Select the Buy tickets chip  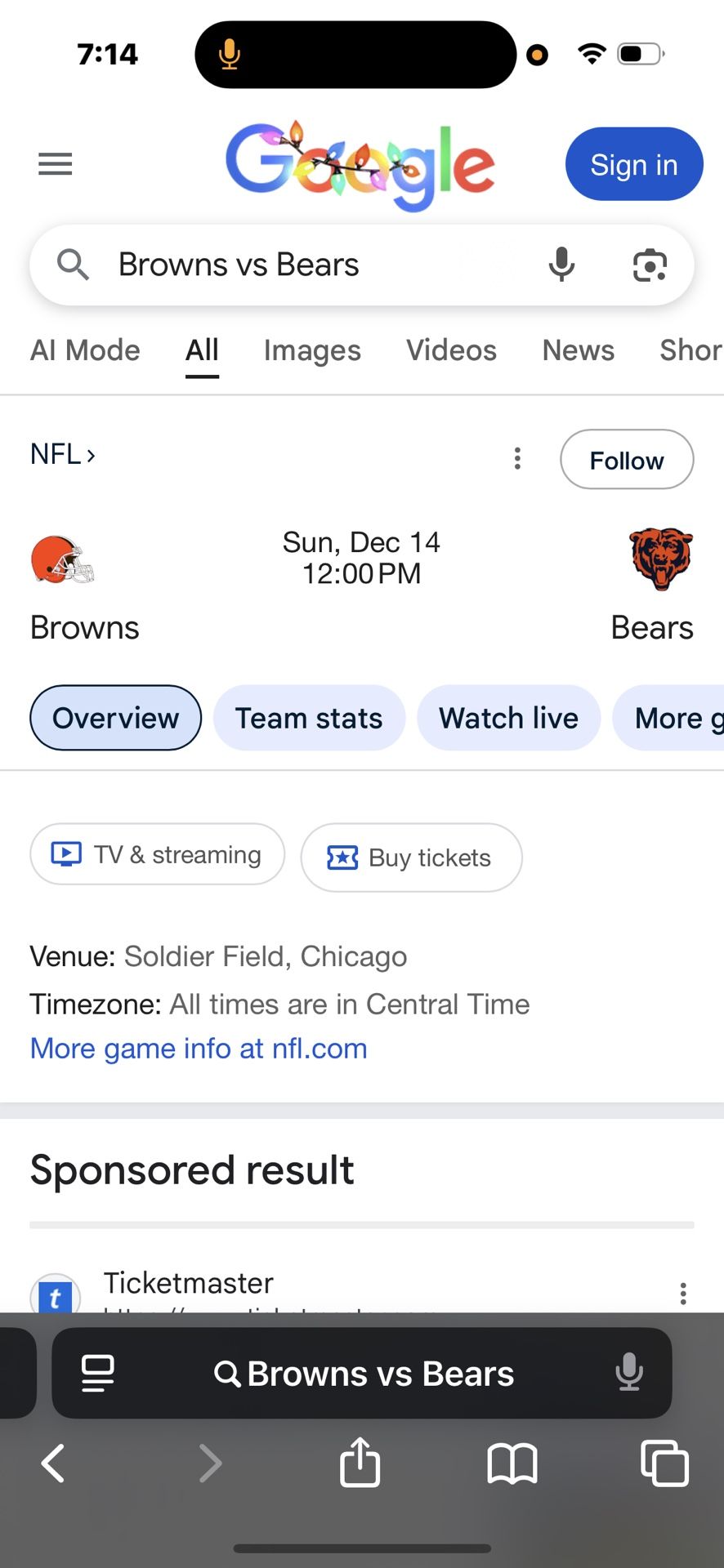coord(411,857)
